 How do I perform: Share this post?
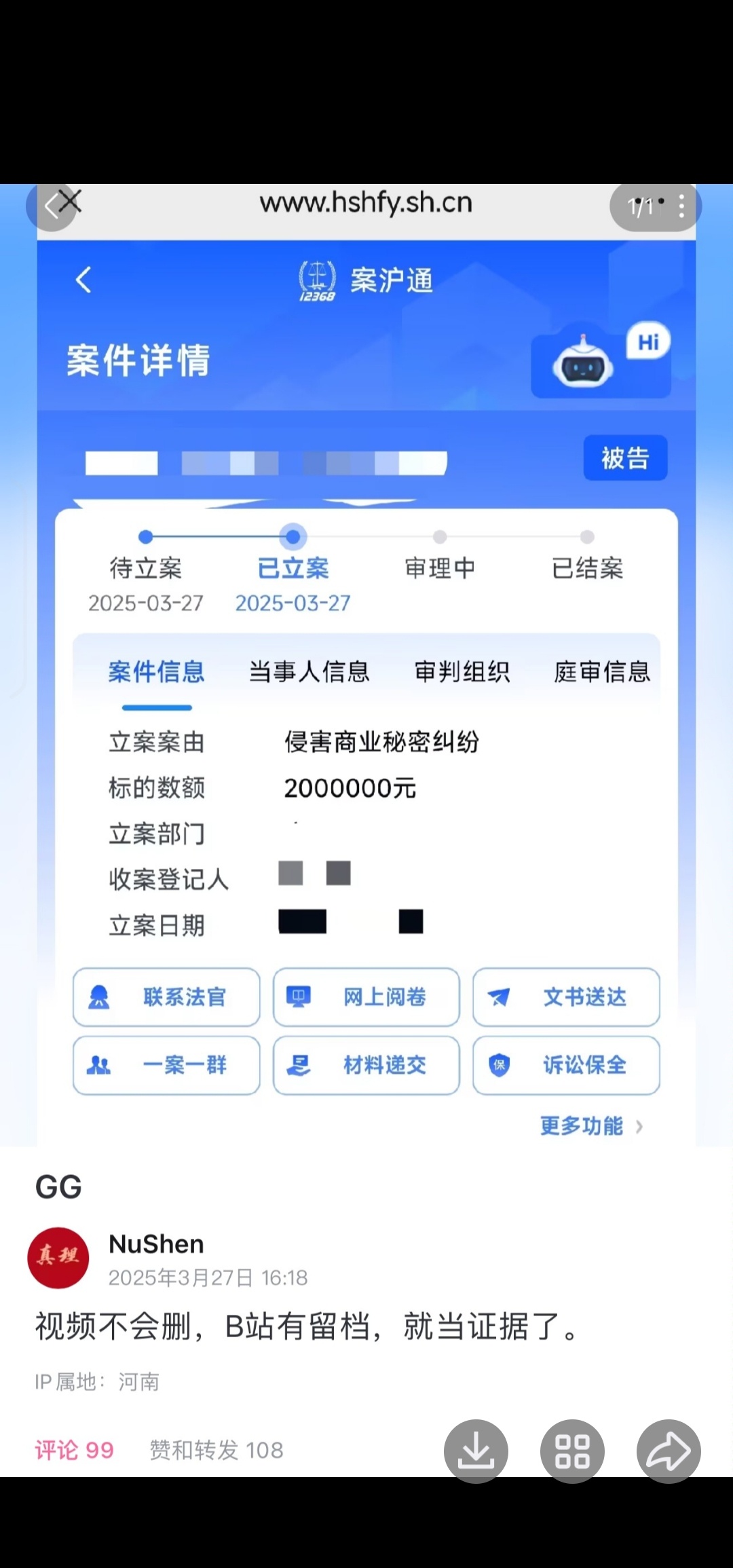click(668, 1451)
